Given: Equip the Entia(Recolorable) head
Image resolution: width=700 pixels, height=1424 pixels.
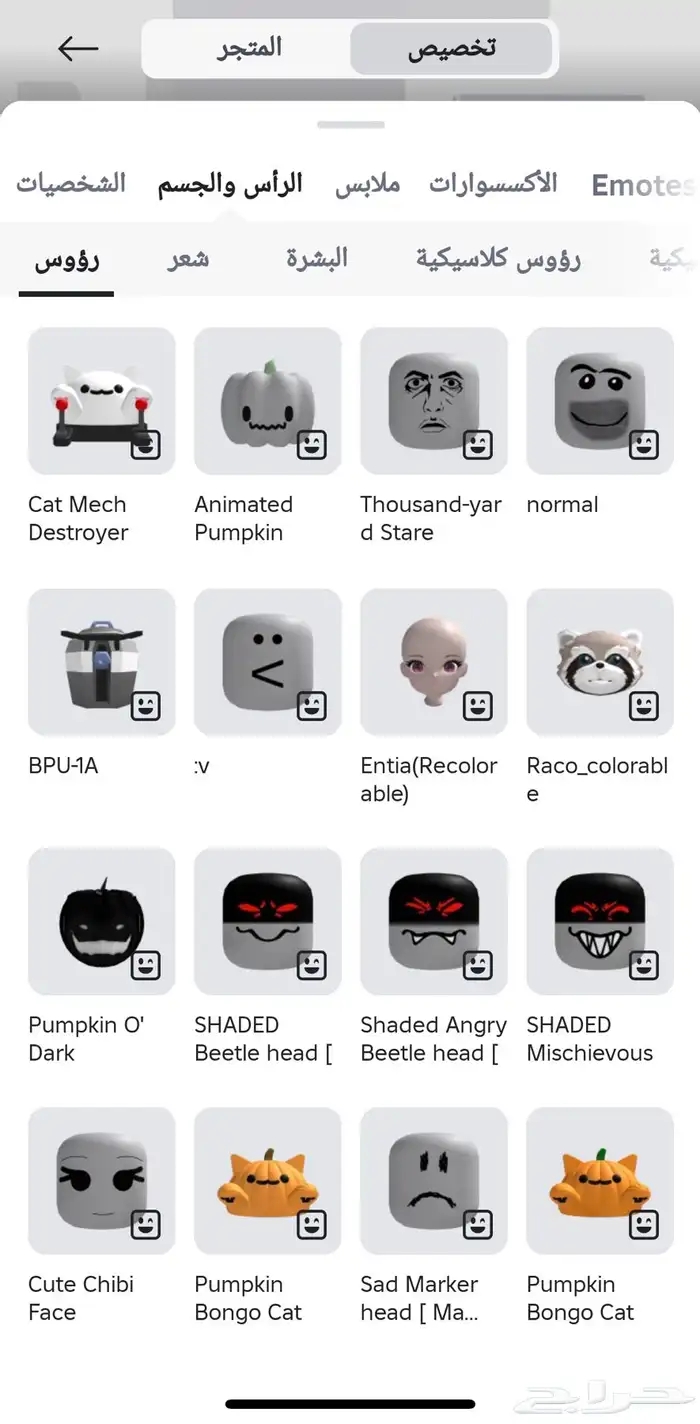Looking at the screenshot, I should (x=433, y=662).
